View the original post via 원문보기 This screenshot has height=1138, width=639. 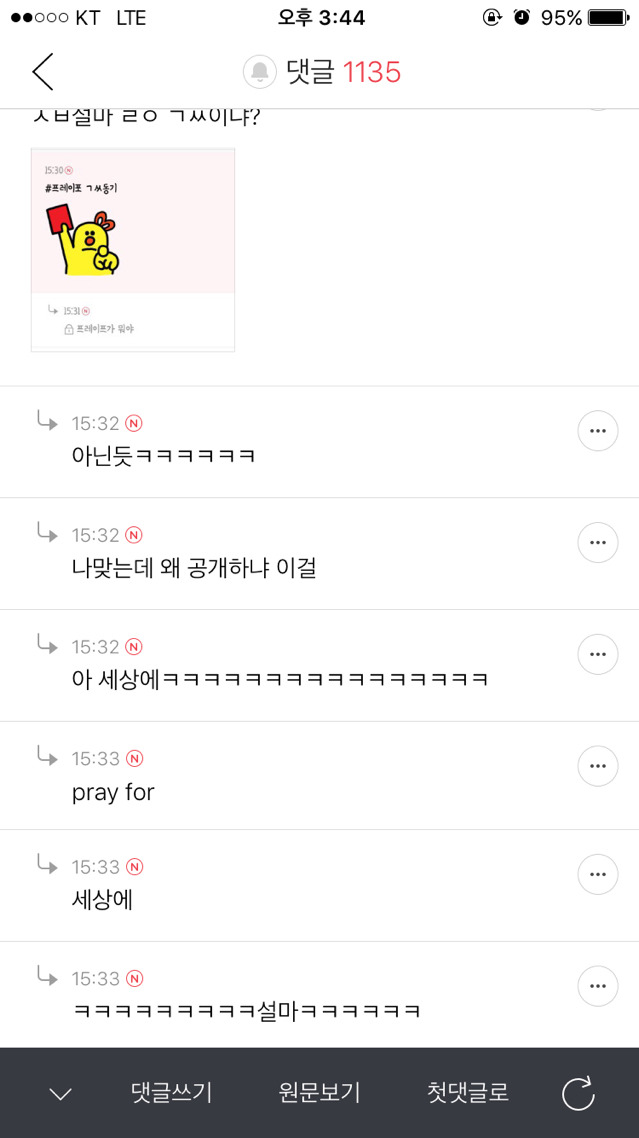[x=320, y=1093]
